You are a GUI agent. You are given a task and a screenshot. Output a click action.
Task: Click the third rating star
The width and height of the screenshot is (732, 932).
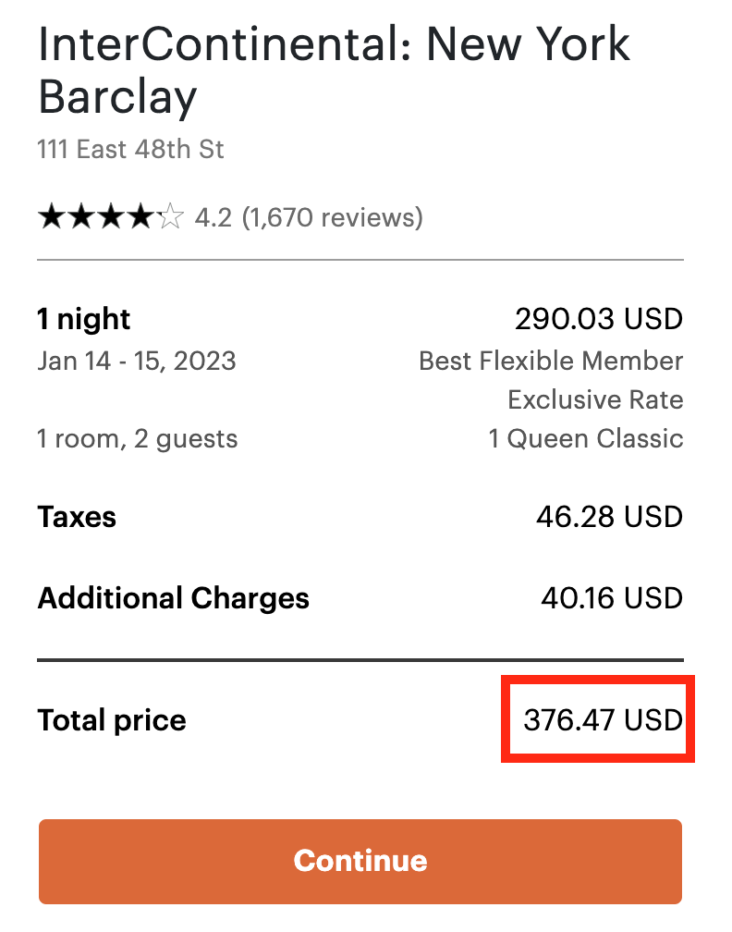coord(113,214)
